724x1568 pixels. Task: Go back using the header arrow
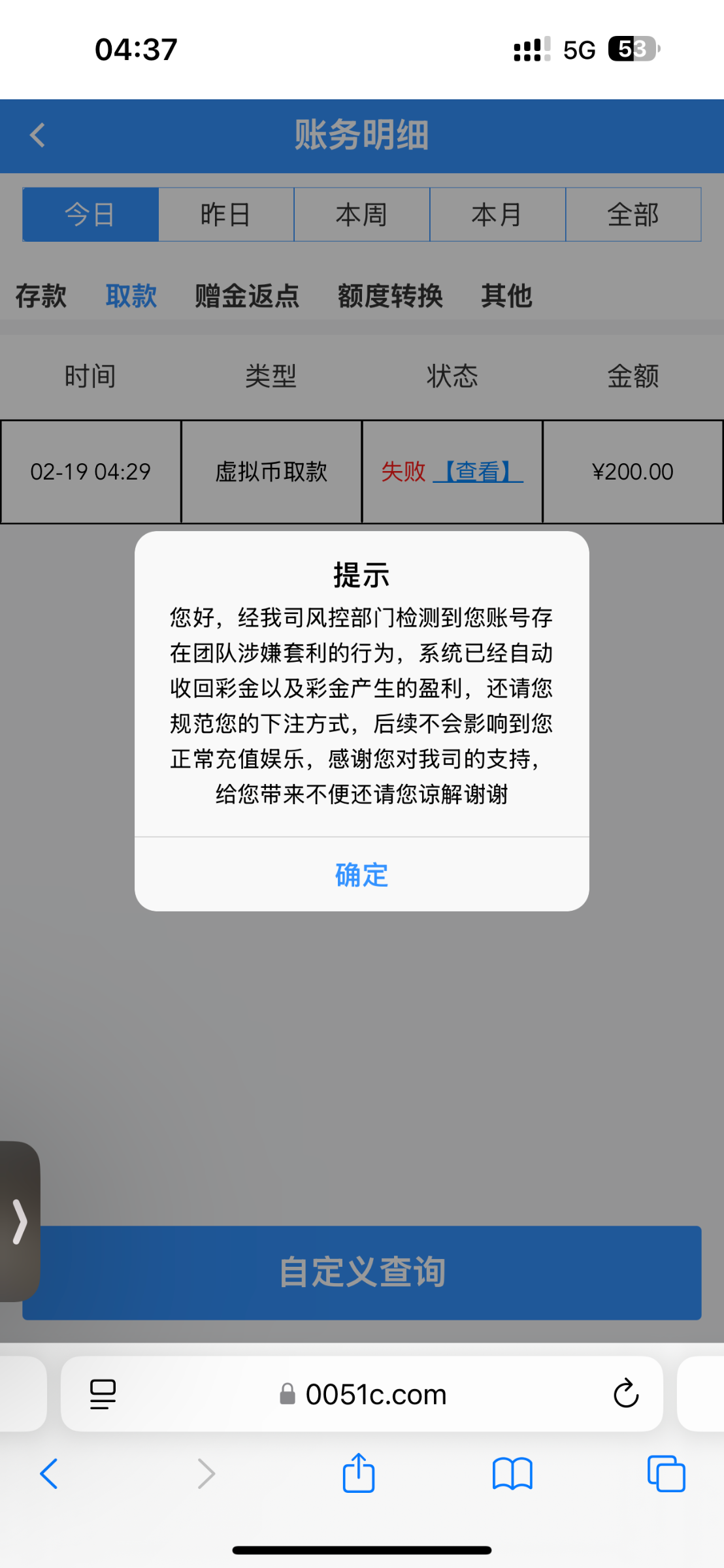click(38, 135)
